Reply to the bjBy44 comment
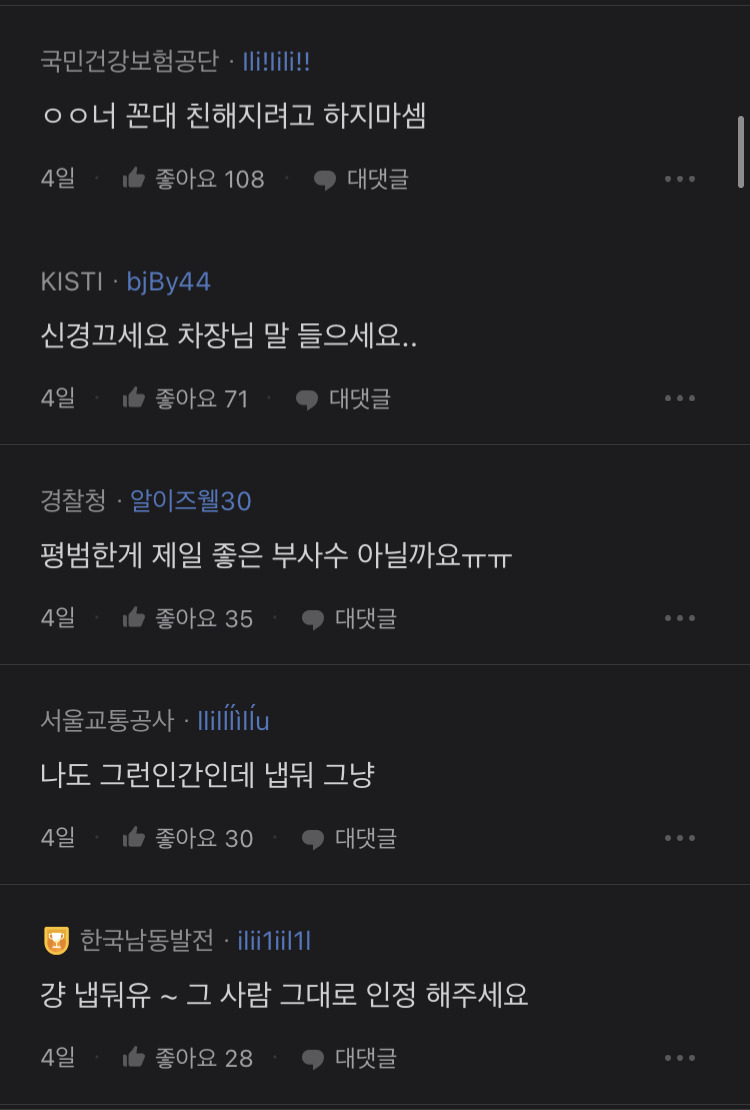The image size is (750, 1110). (344, 398)
